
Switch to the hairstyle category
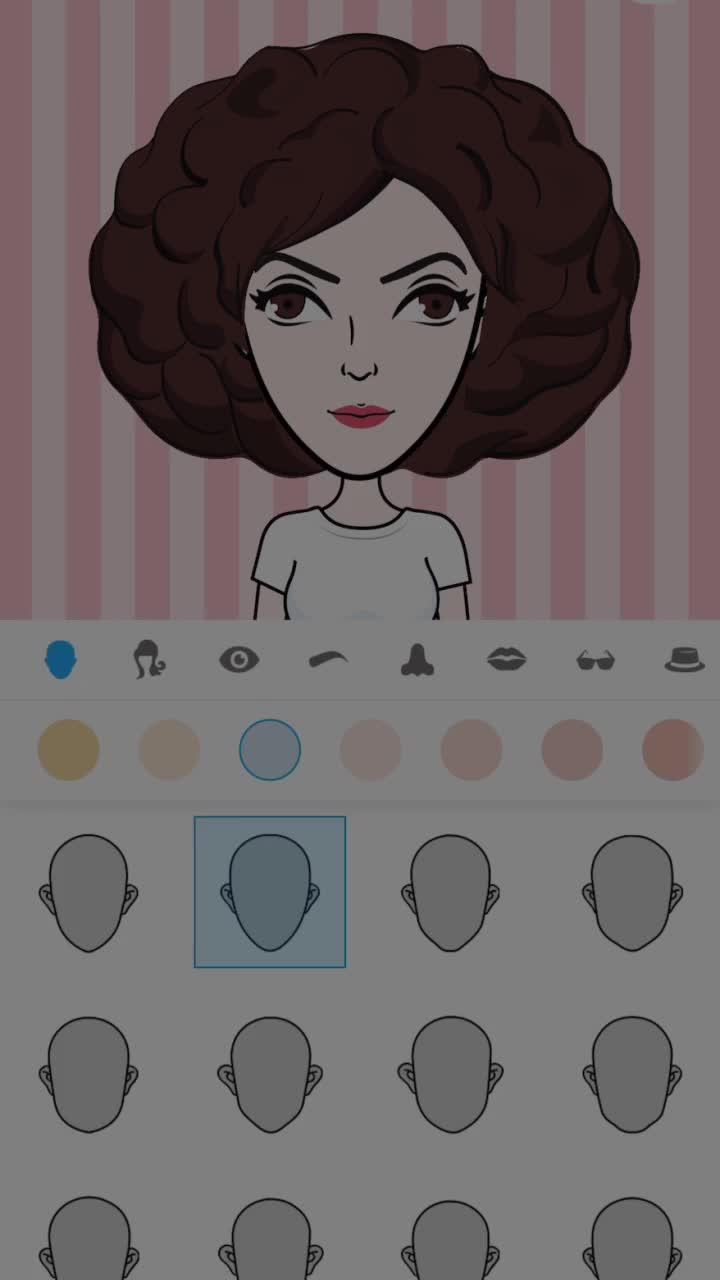[x=149, y=660]
